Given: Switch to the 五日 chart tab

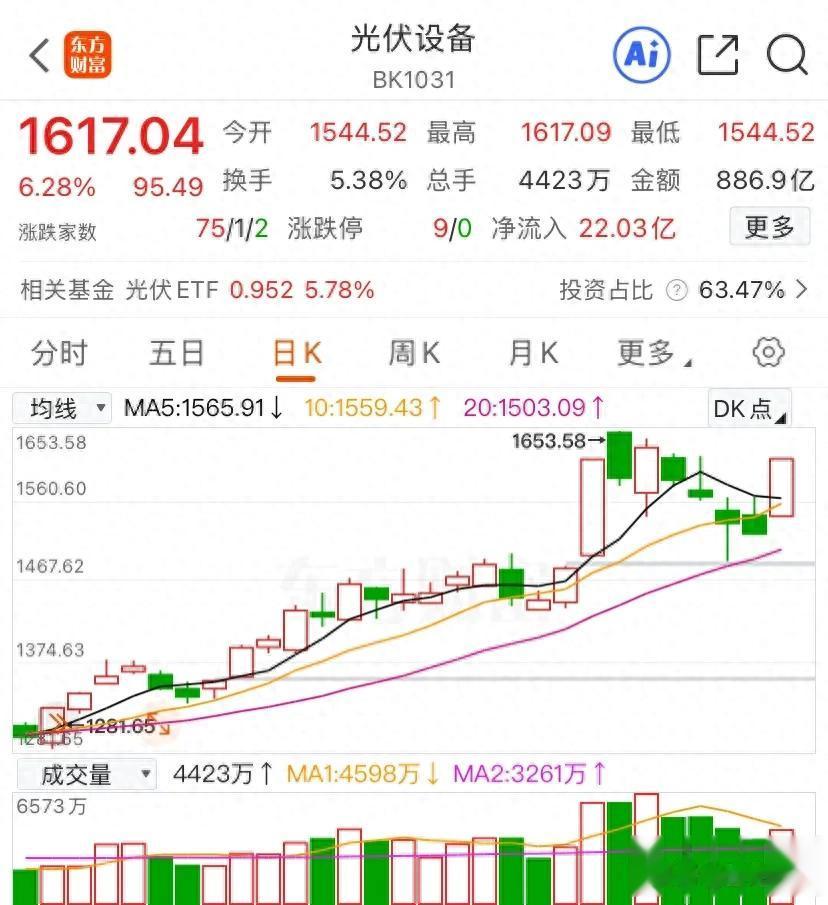Looking at the screenshot, I should point(177,352).
